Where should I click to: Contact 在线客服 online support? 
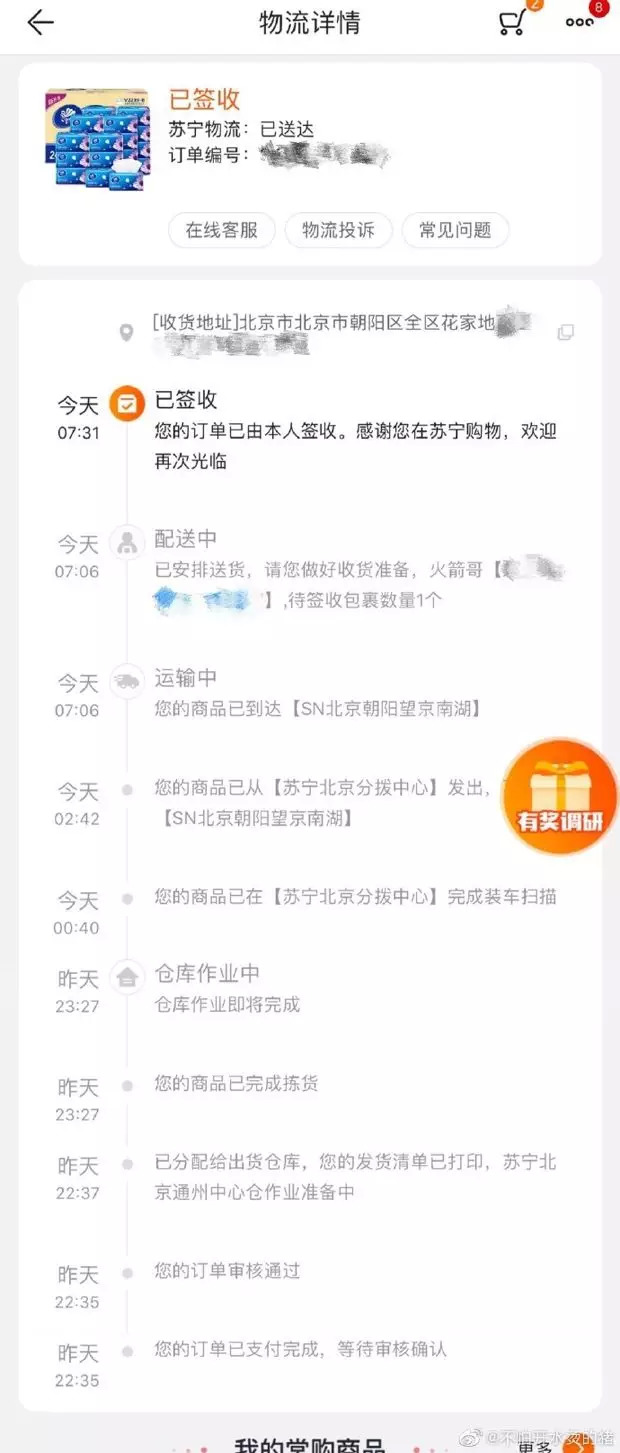(221, 230)
